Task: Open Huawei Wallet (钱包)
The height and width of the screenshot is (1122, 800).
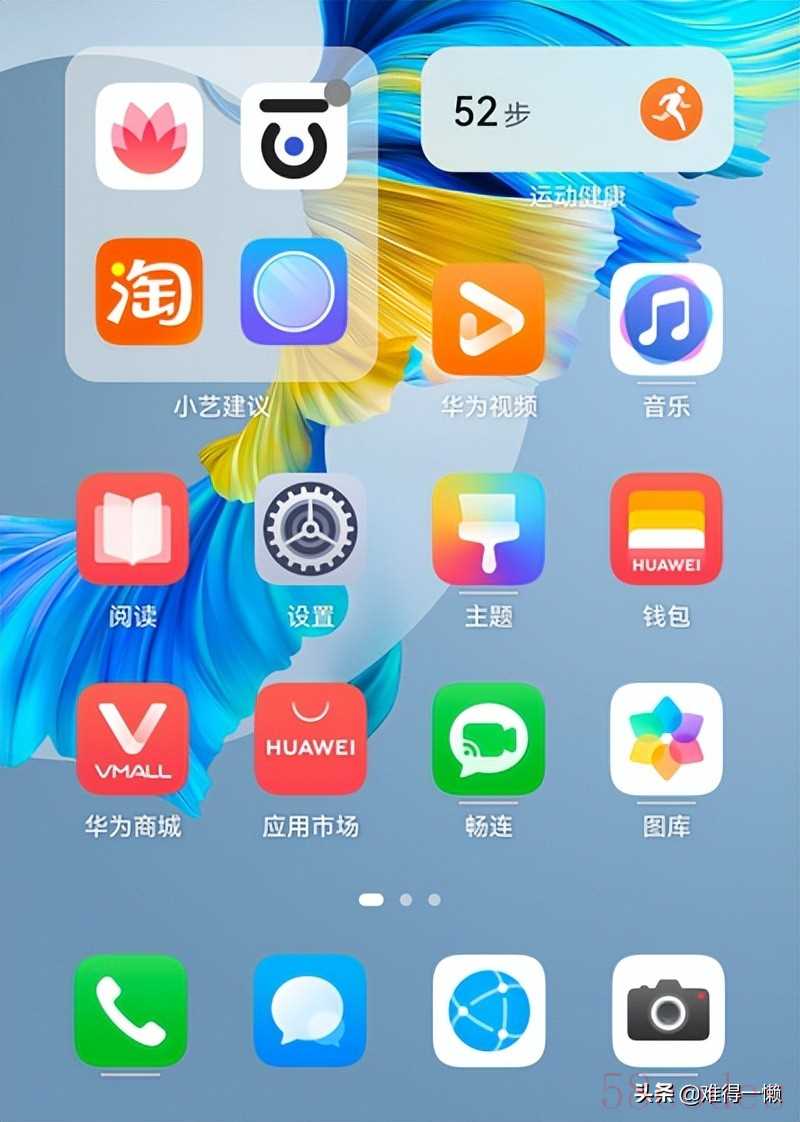Action: click(666, 529)
